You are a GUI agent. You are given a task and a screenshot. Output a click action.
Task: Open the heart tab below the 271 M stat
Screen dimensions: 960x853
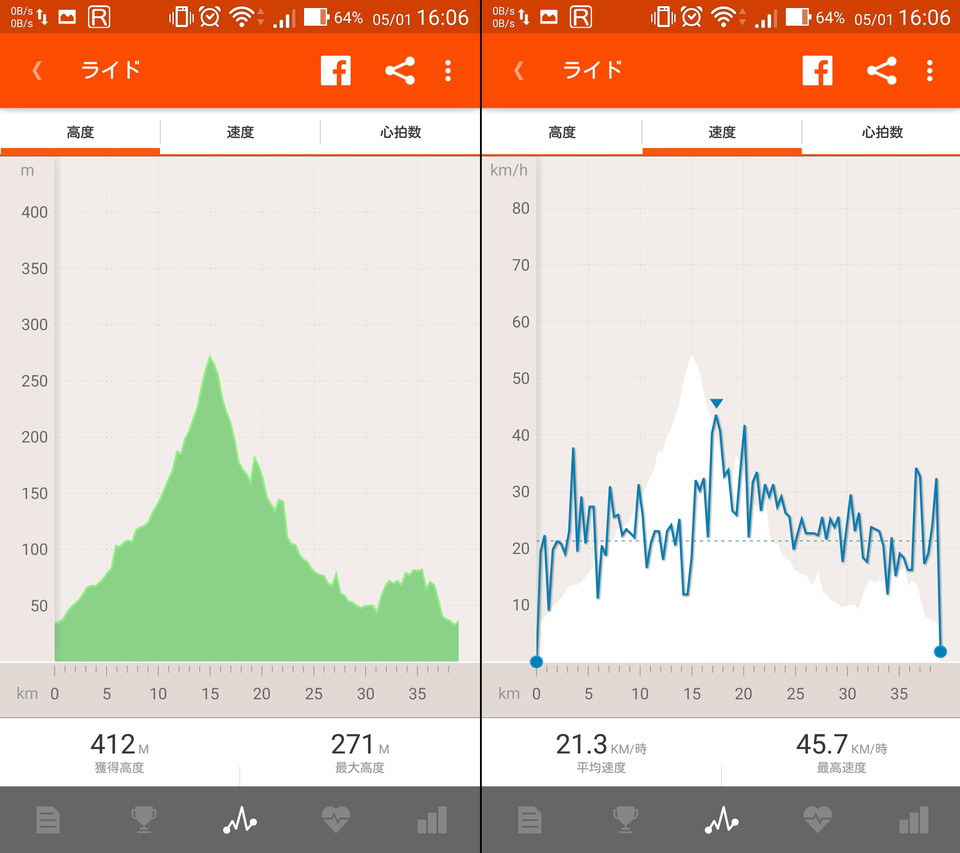pyautogui.click(x=336, y=820)
